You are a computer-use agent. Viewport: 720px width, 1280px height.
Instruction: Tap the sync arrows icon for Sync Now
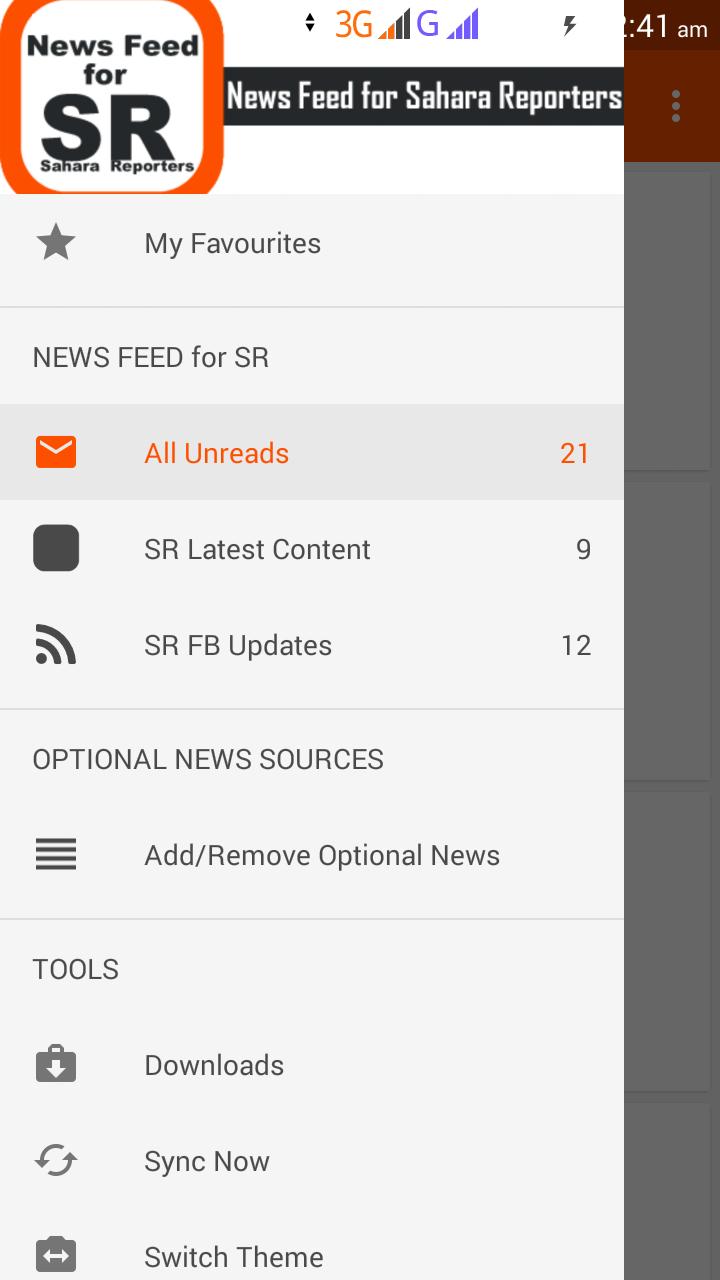pyautogui.click(x=55, y=1160)
